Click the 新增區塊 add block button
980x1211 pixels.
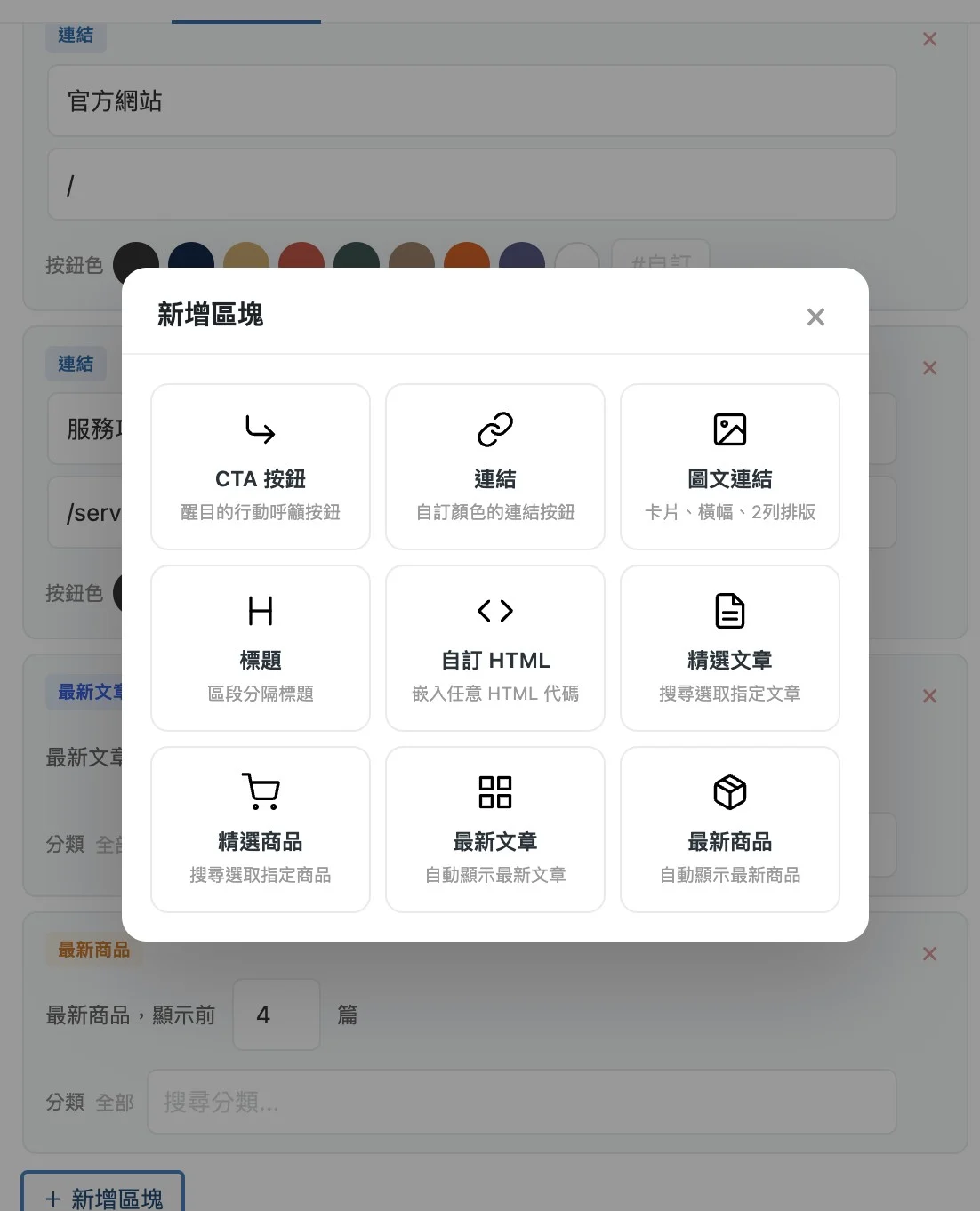102,1196
